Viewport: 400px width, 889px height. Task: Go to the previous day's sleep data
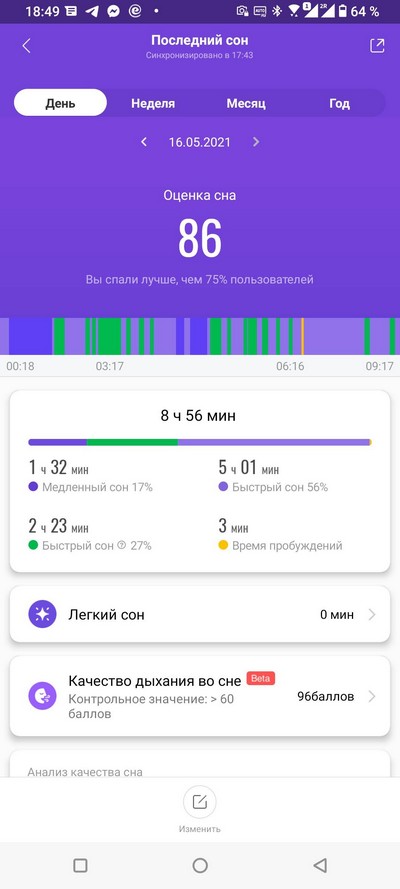coord(144,142)
